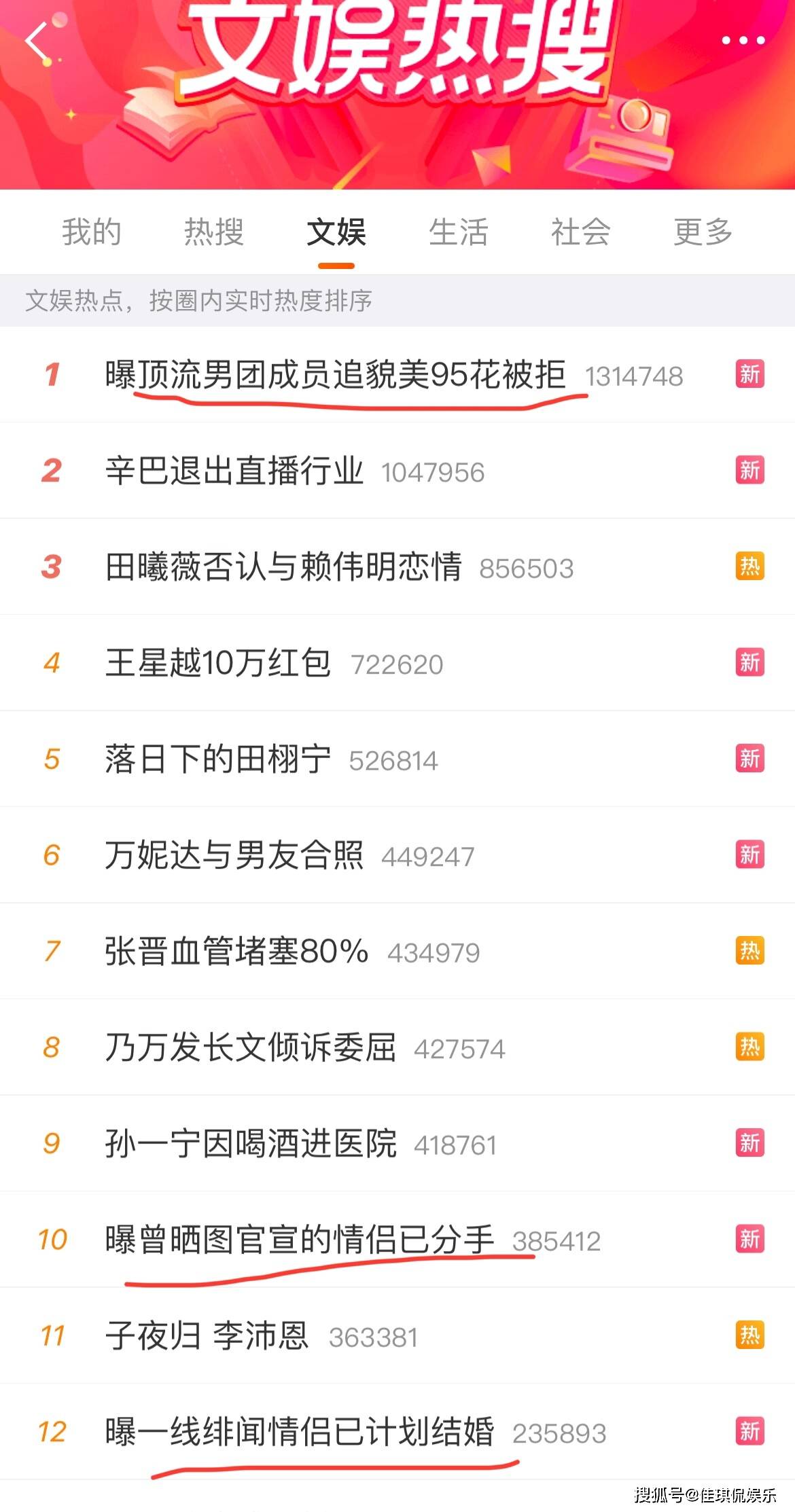Image resolution: width=795 pixels, height=1512 pixels.
Task: Go back using the top-left arrow
Action: (x=37, y=42)
